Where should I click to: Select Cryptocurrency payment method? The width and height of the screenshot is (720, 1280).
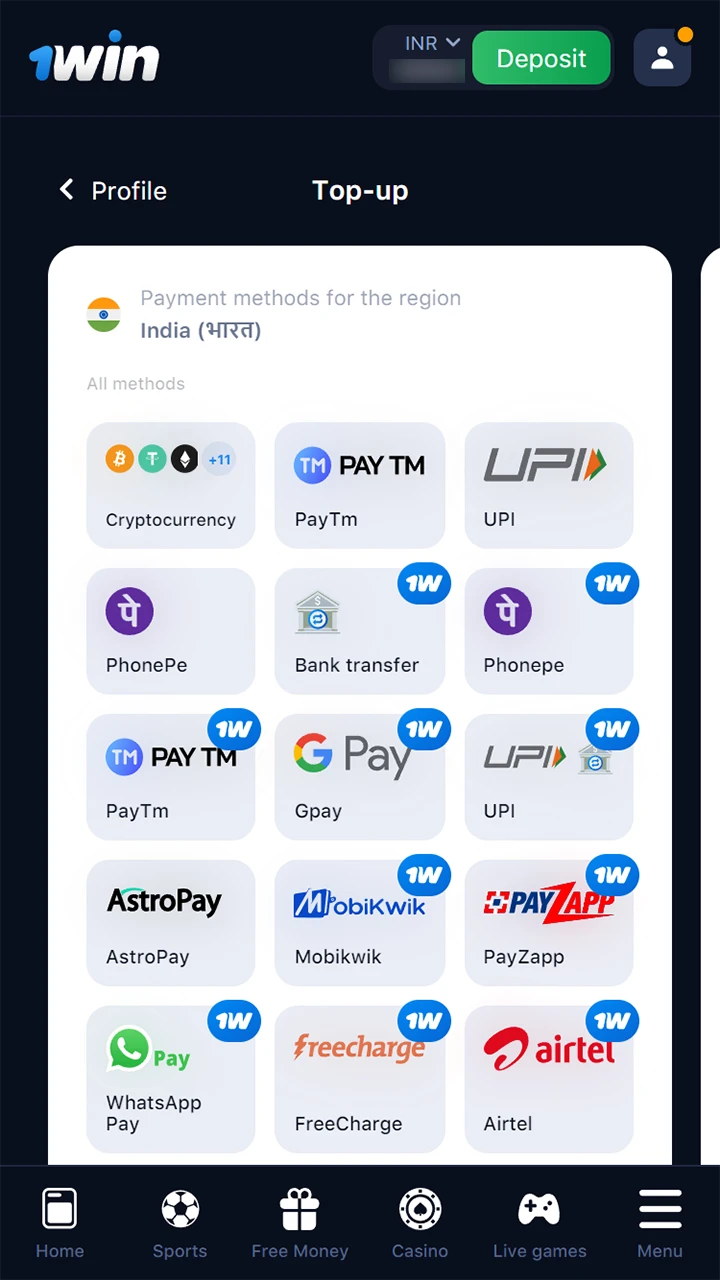click(170, 485)
